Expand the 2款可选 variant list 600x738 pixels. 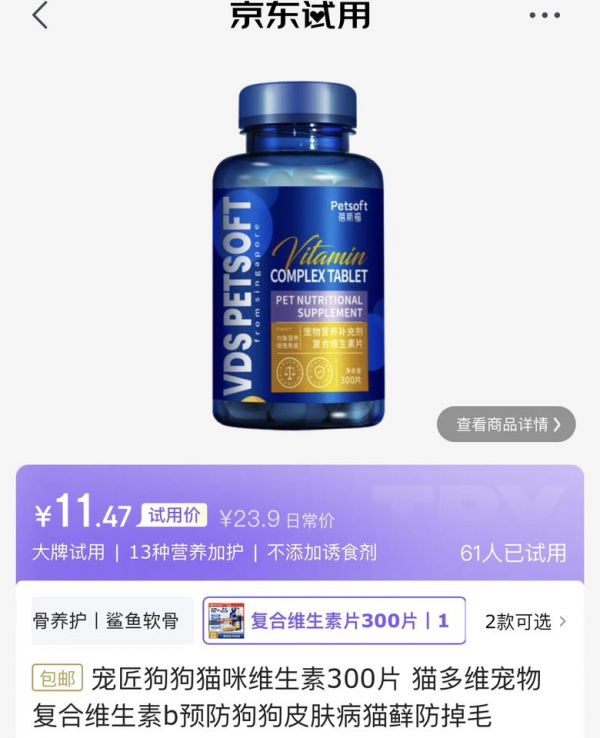click(x=525, y=621)
